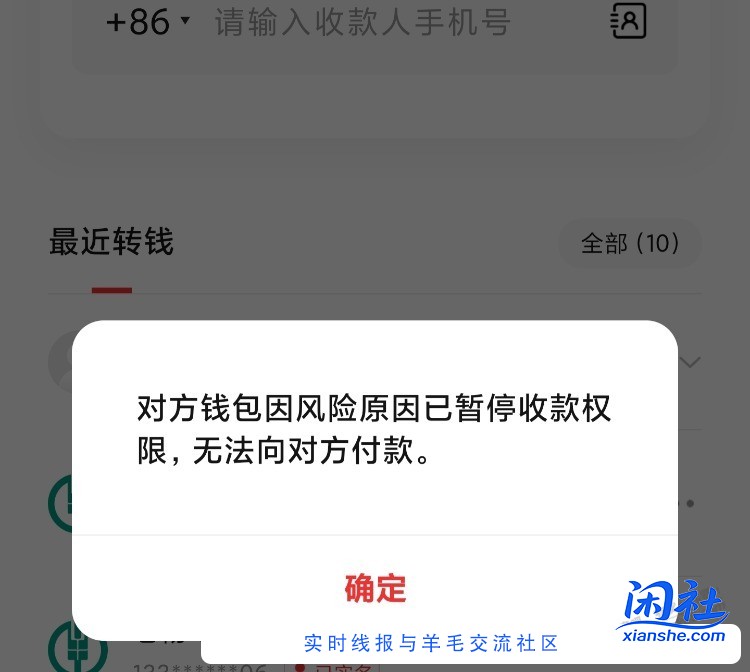Image resolution: width=750 pixels, height=672 pixels.
Task: Confirm the dialog with 确定
Action: [375, 588]
